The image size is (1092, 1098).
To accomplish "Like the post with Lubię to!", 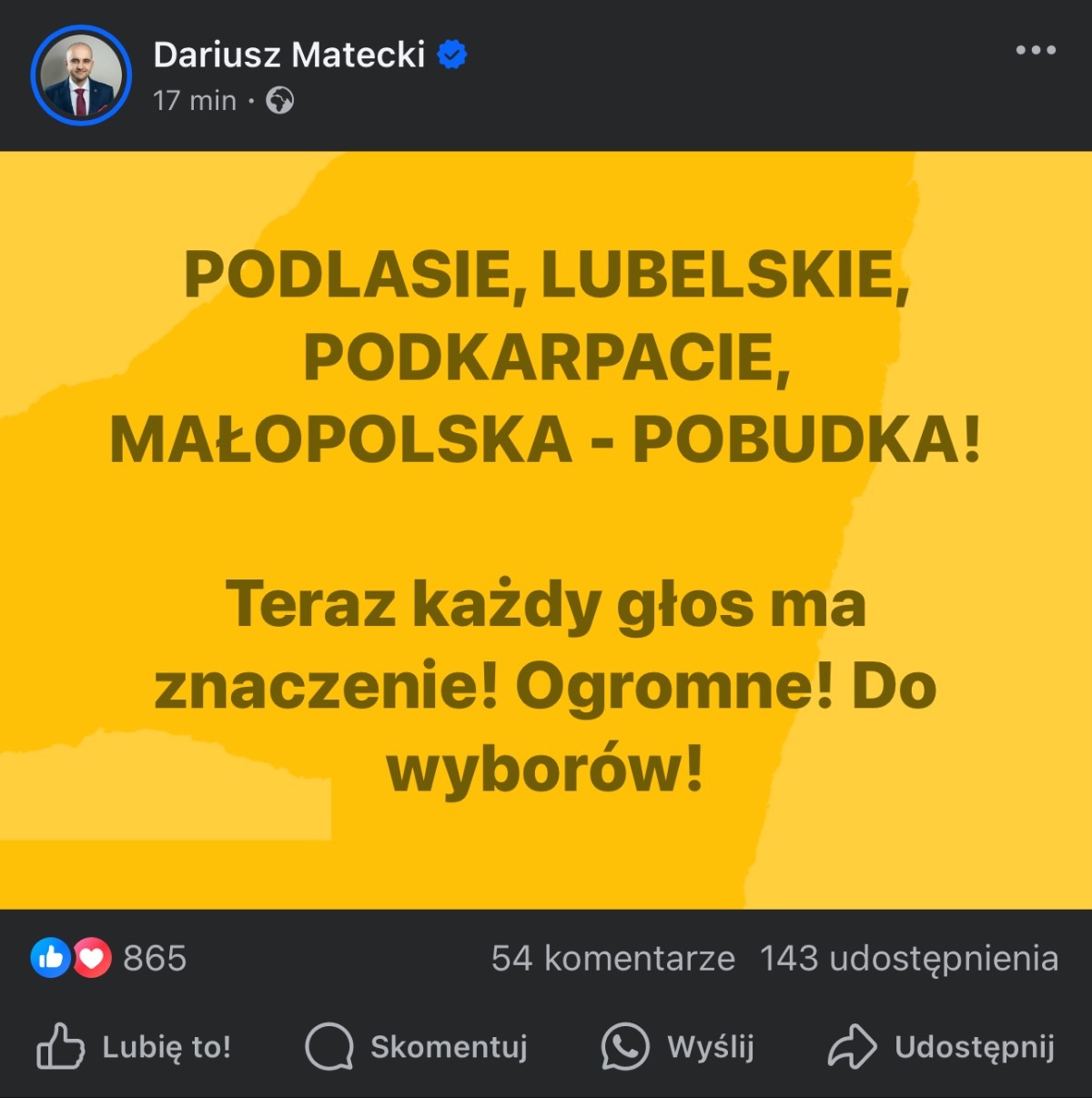I will point(135,1046).
